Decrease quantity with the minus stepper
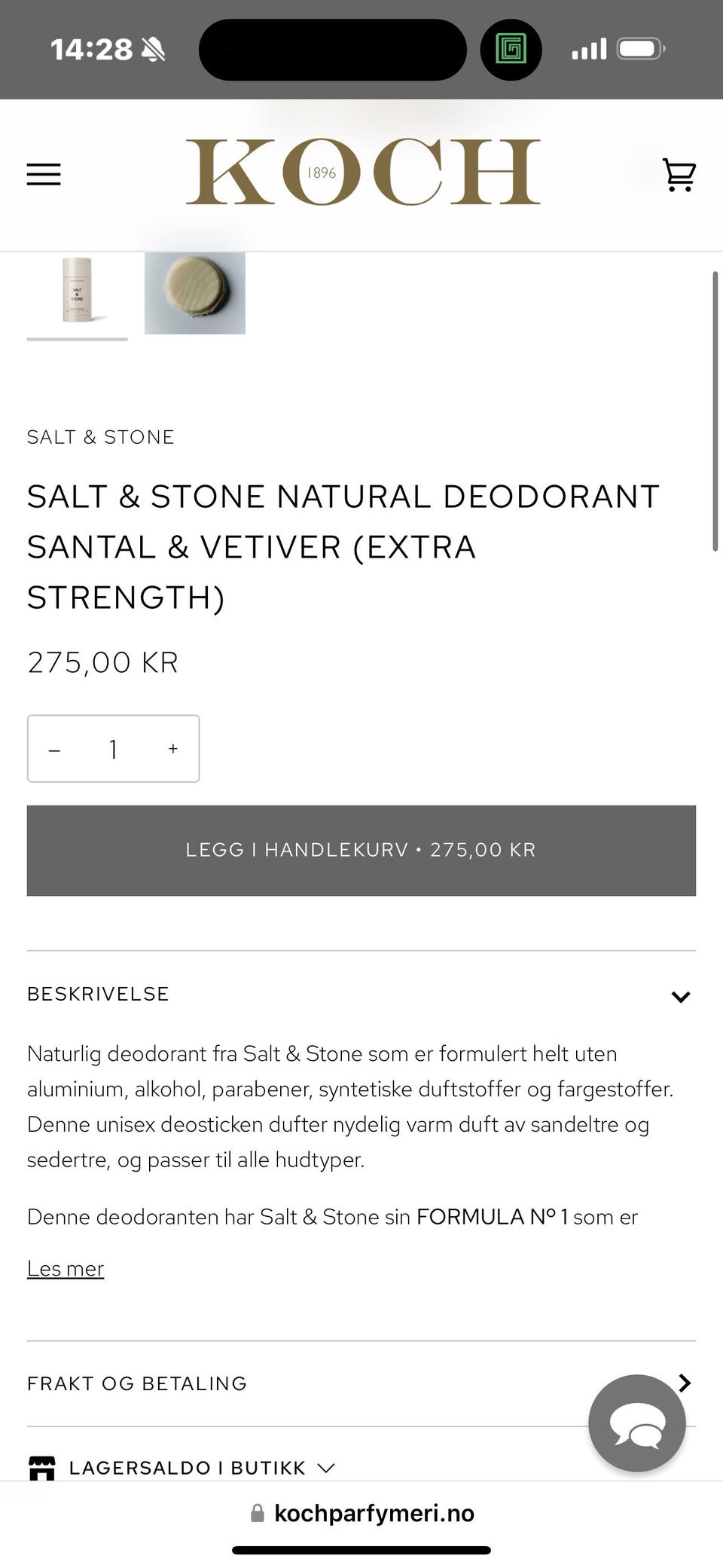This screenshot has width=723, height=1568. pyautogui.click(x=54, y=748)
